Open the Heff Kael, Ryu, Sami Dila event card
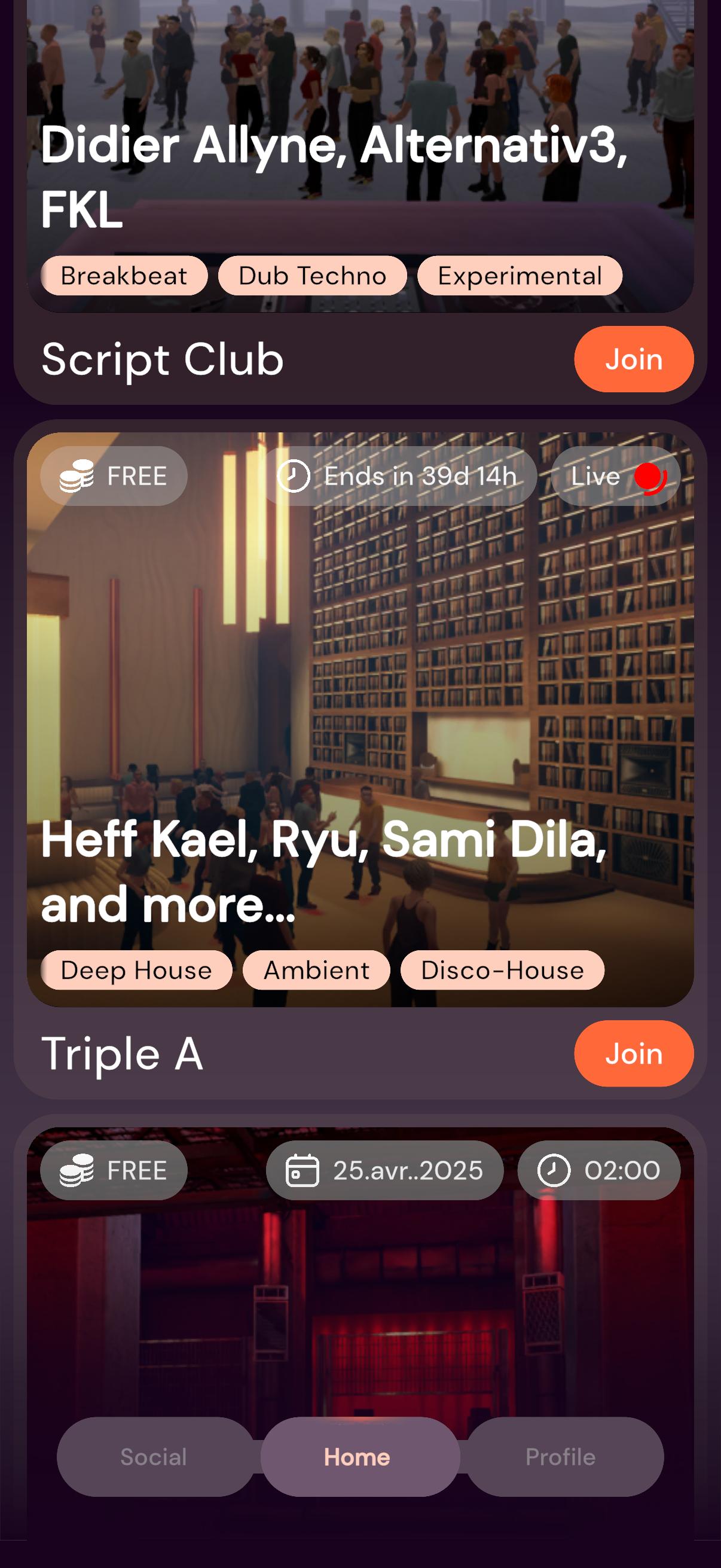Image resolution: width=721 pixels, height=1568 pixels. (360, 718)
